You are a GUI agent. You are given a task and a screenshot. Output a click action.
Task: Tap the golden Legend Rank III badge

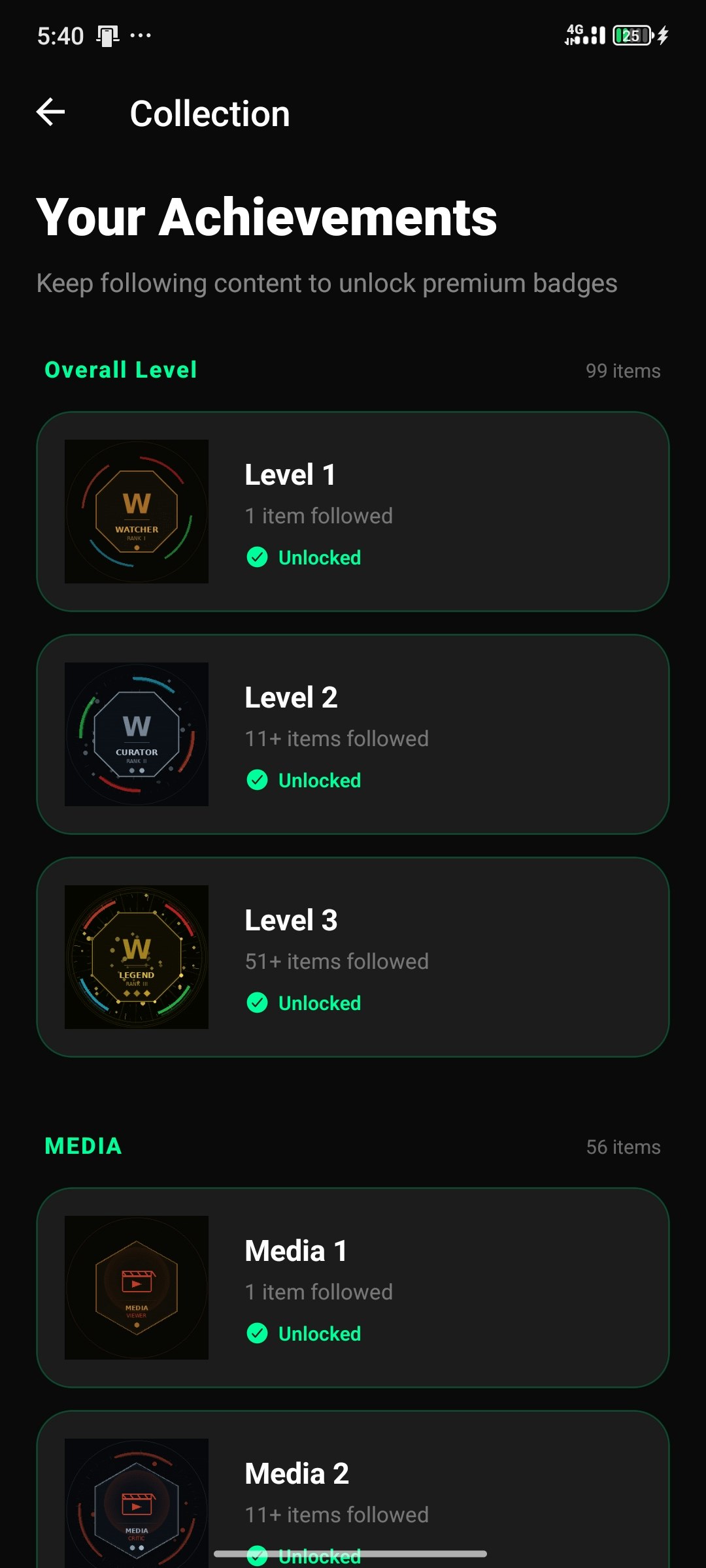click(x=136, y=957)
